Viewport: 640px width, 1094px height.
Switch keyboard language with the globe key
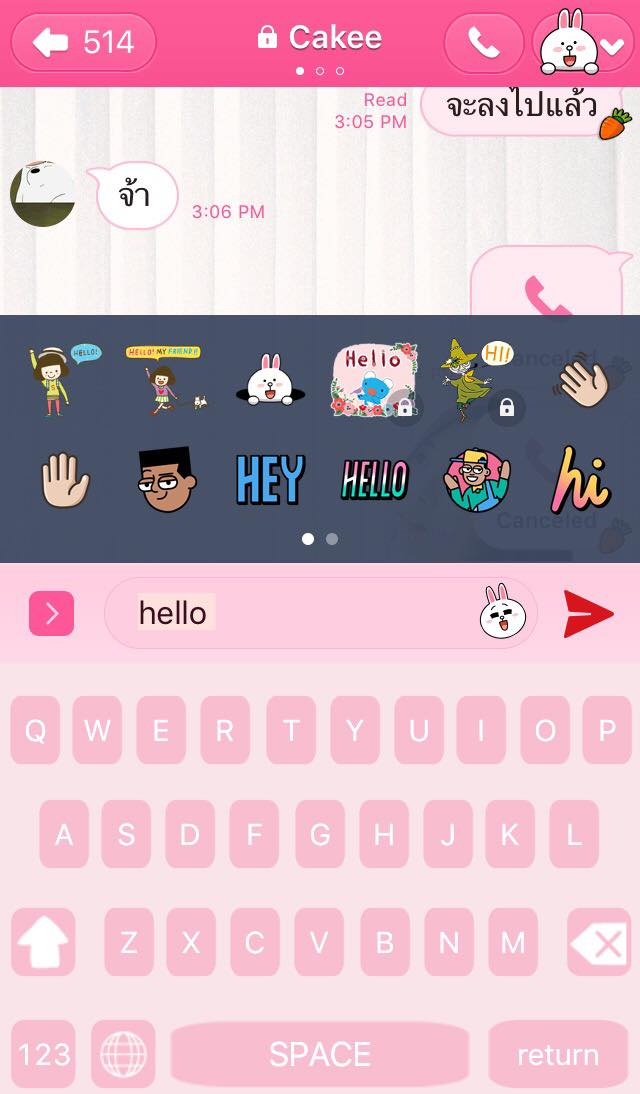(x=123, y=1054)
